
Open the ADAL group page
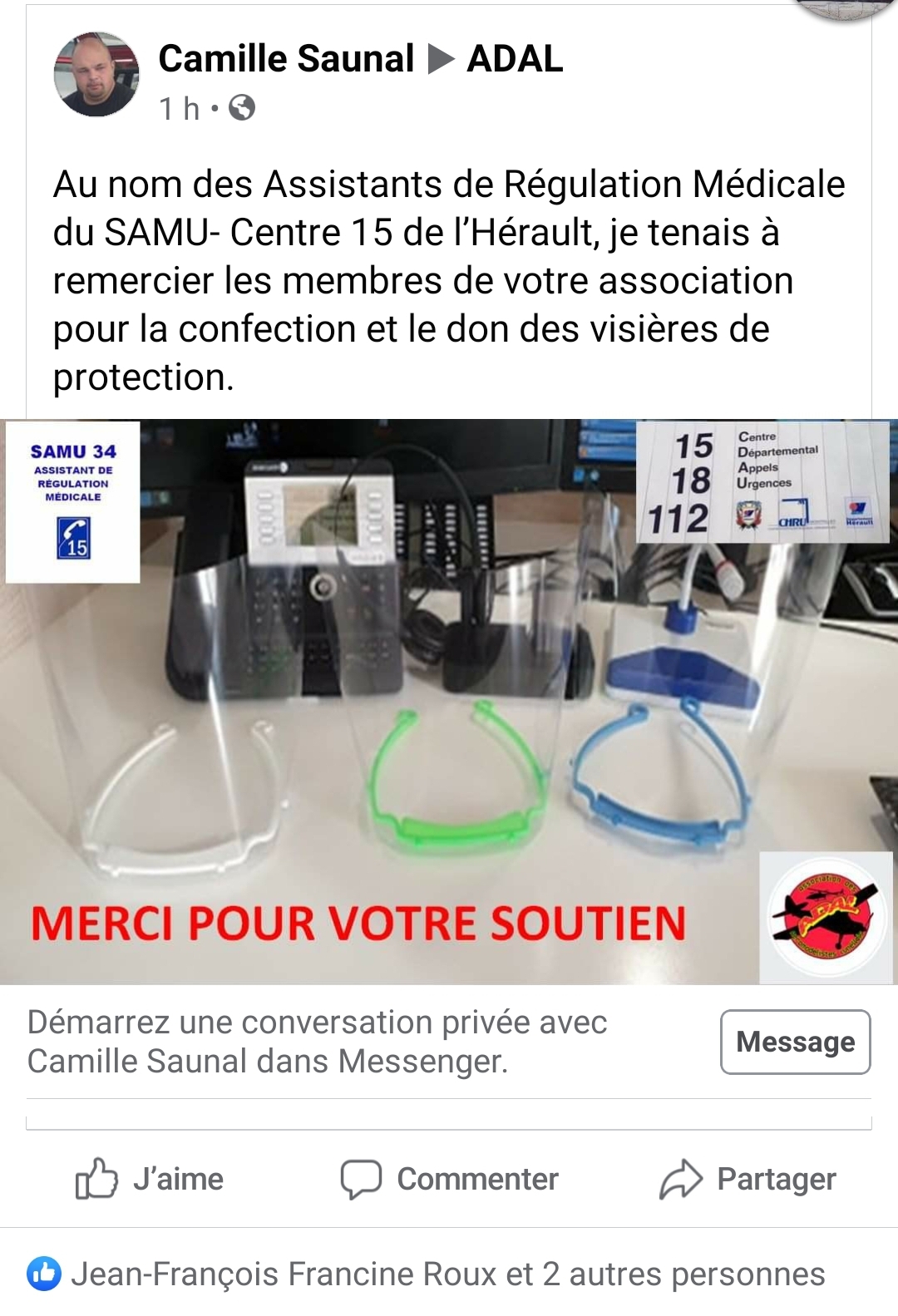pyautogui.click(x=515, y=59)
